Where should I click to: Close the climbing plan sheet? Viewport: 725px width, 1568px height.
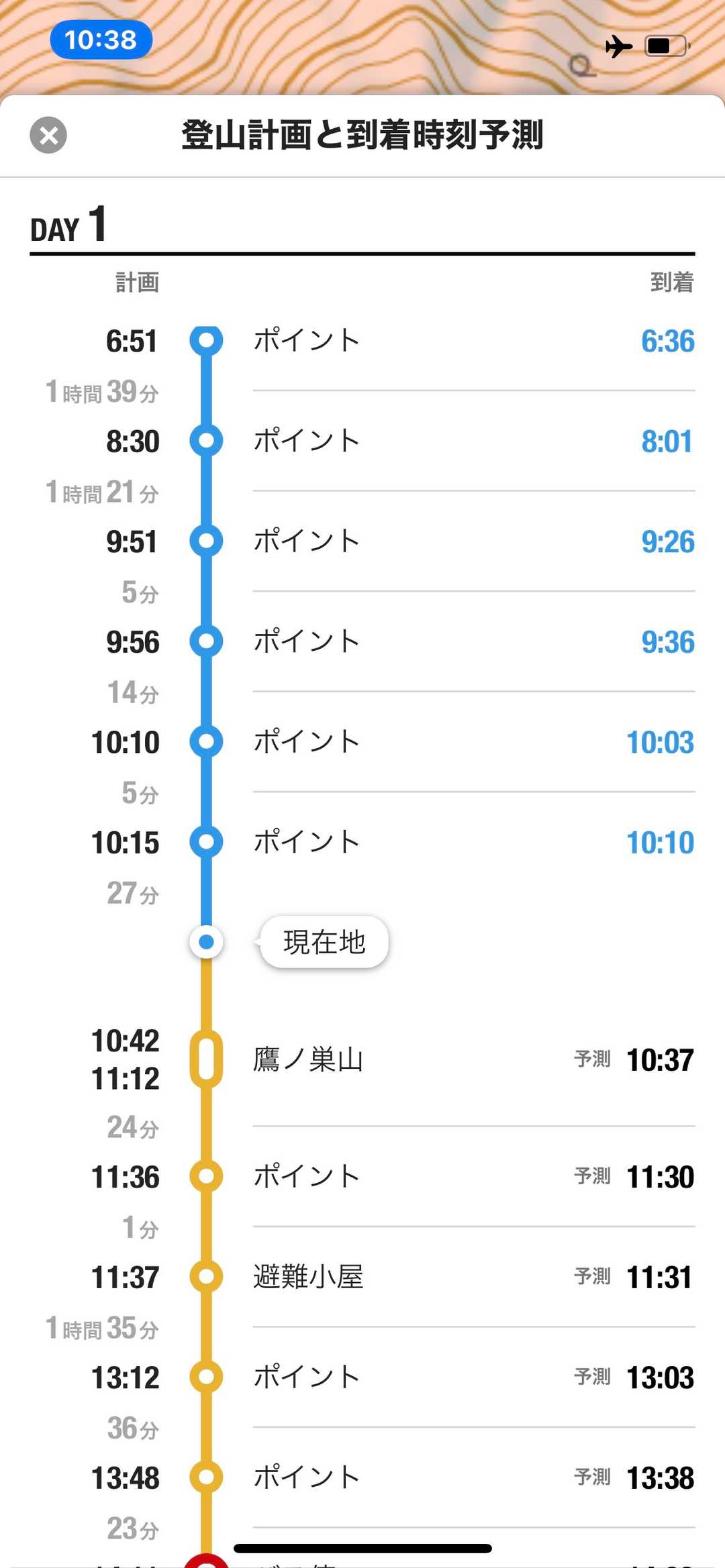coord(48,135)
